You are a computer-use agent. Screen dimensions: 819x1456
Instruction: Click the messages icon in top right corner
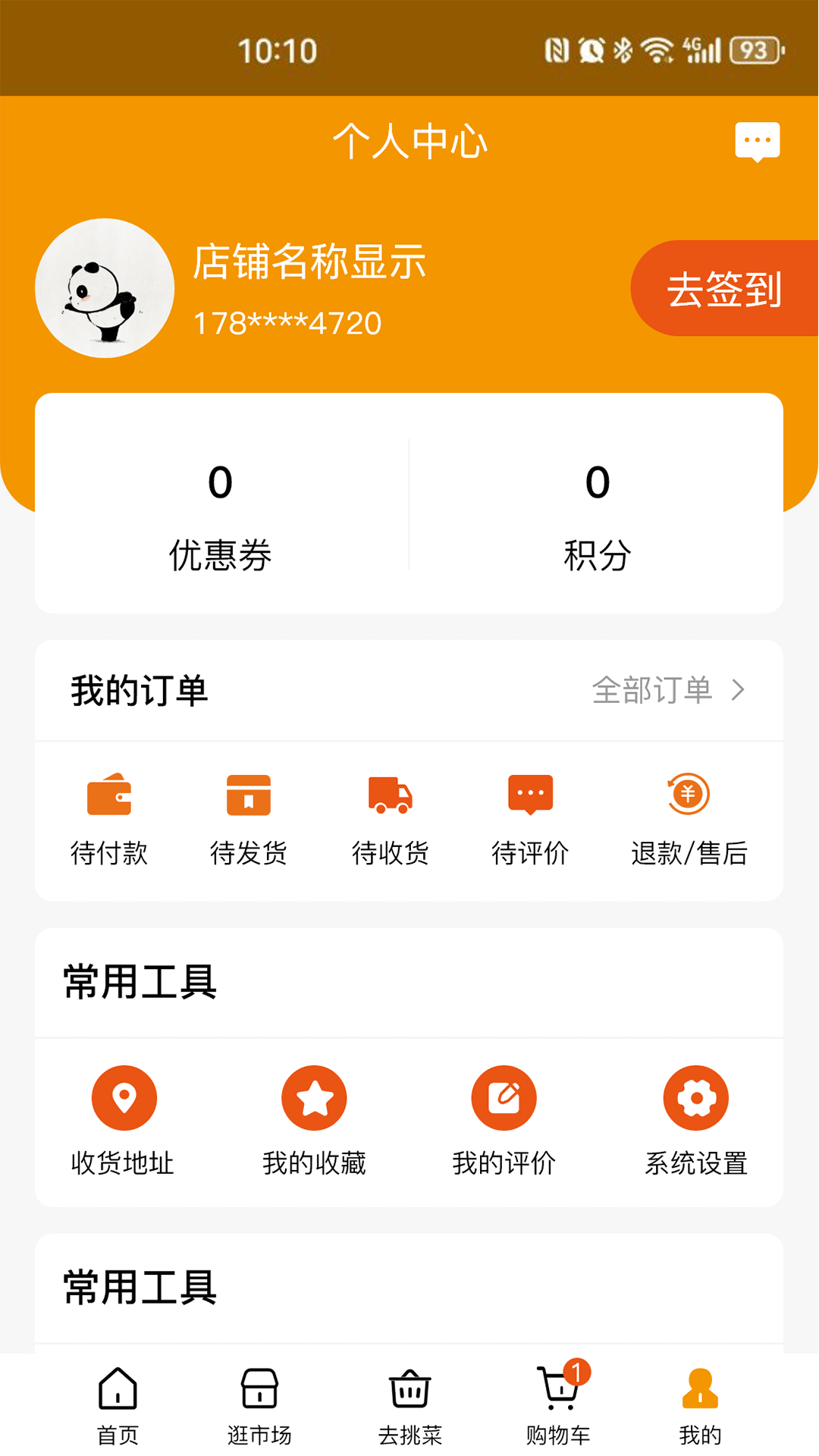point(756,140)
